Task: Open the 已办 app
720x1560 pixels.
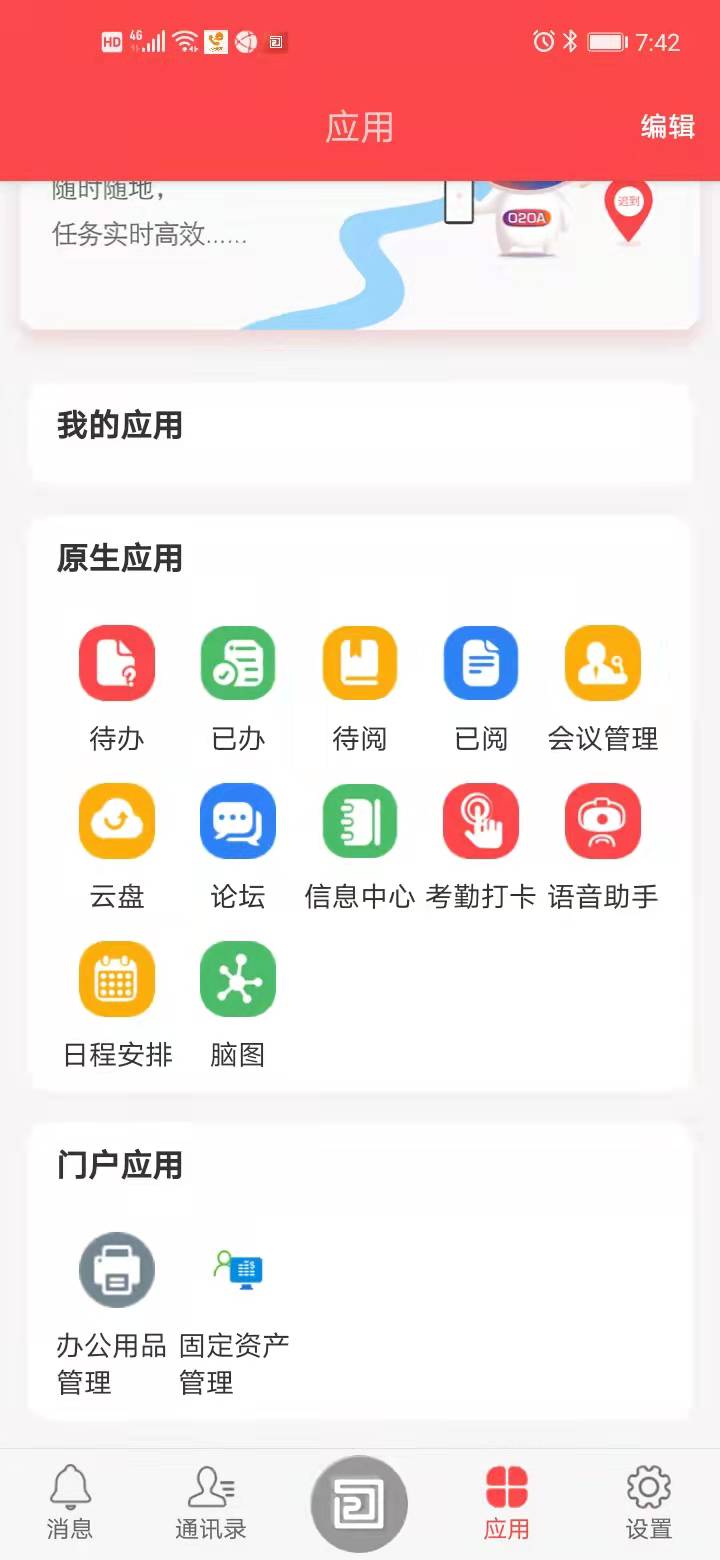Action: tap(238, 663)
